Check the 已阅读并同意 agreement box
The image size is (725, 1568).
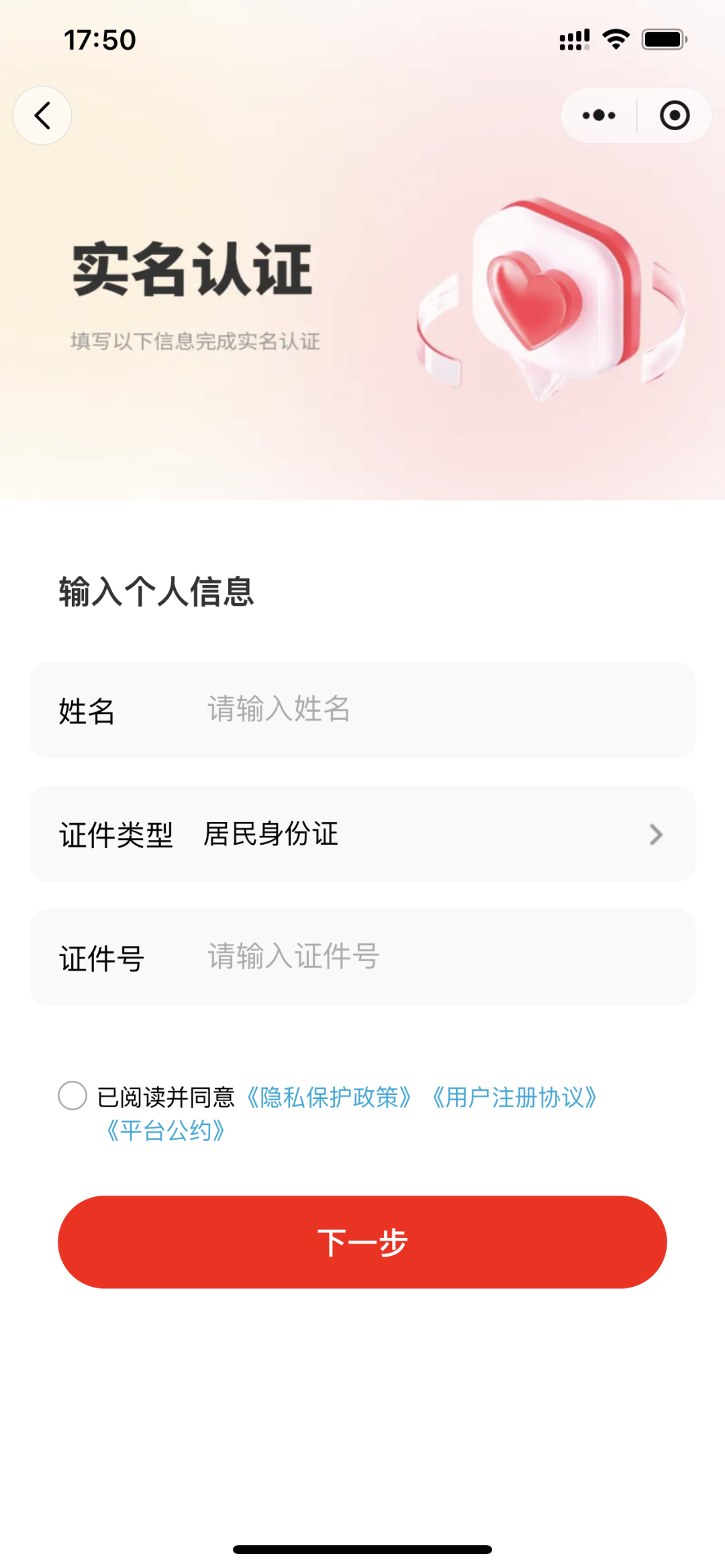pos(72,1096)
